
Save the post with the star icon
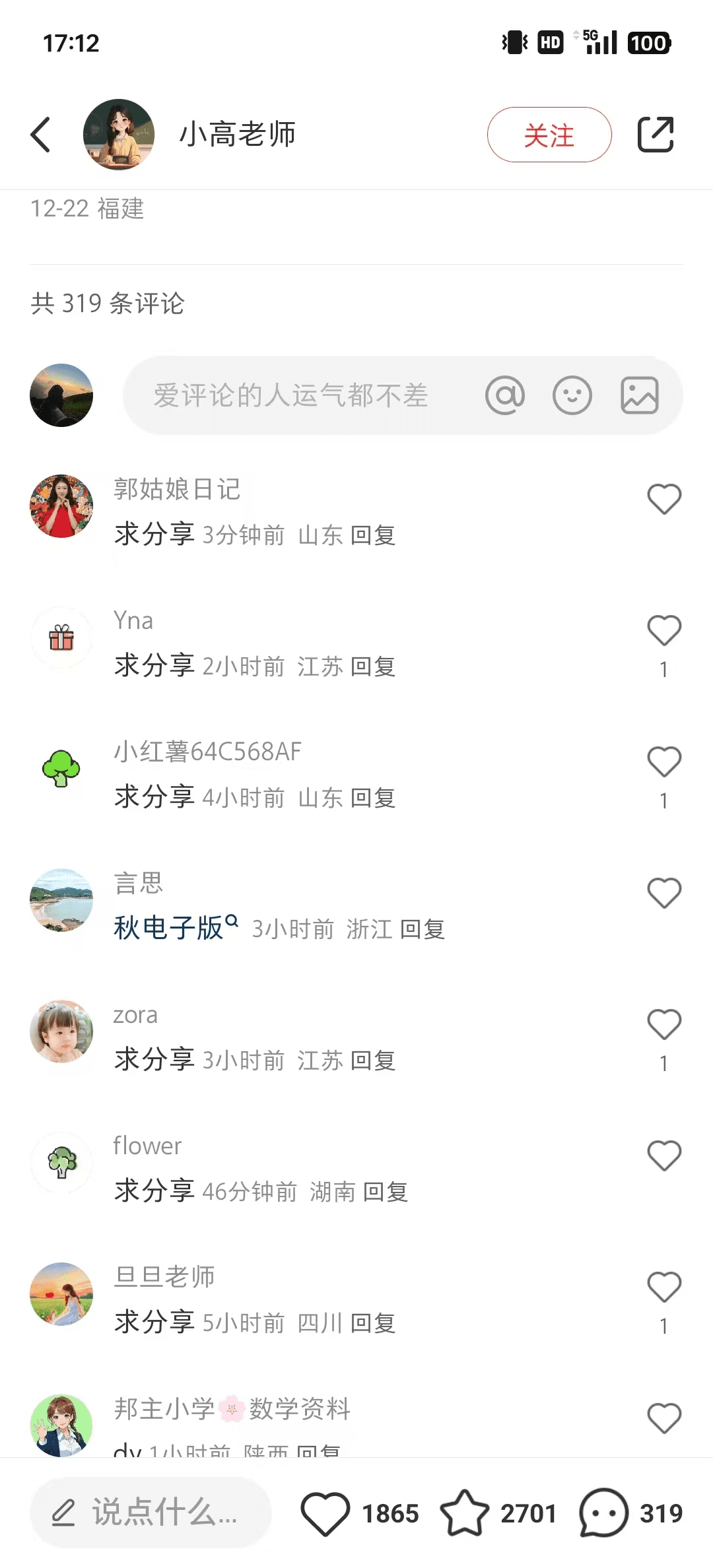point(464,1513)
